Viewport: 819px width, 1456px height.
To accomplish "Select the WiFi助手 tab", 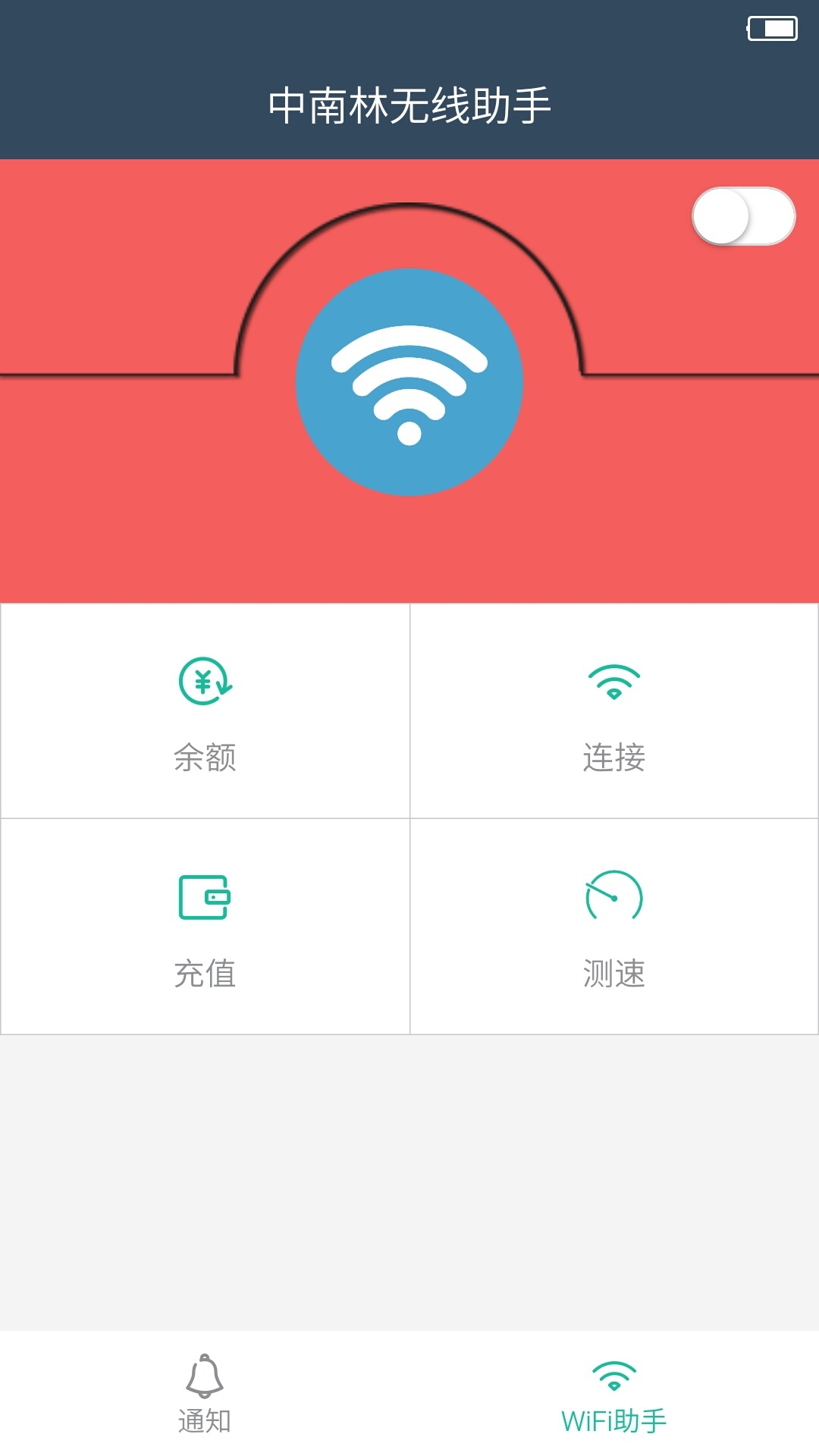I will [614, 1394].
